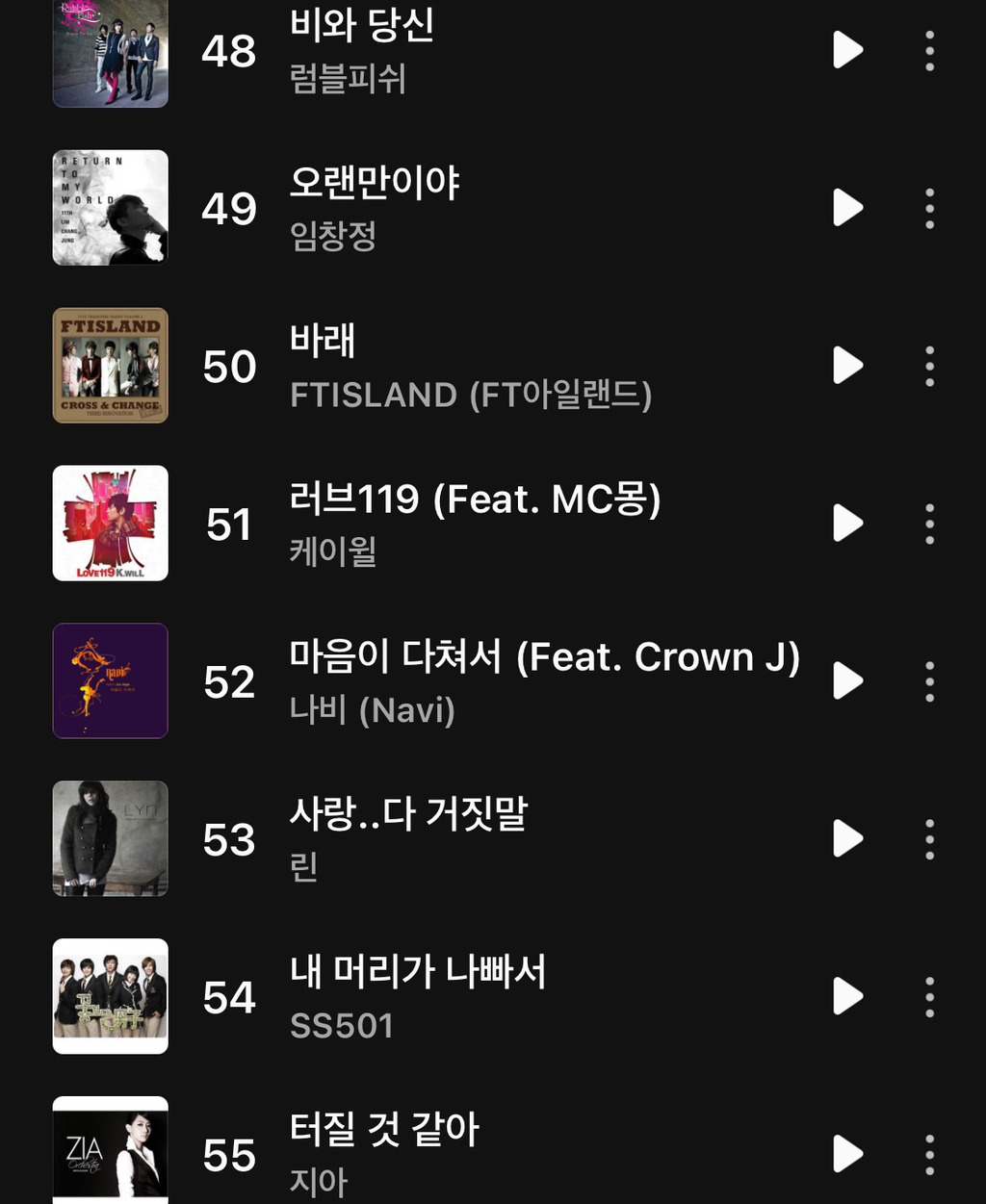Play 마음이 다쳐서 by 나비
The width and height of the screenshot is (986, 1204).
click(847, 681)
